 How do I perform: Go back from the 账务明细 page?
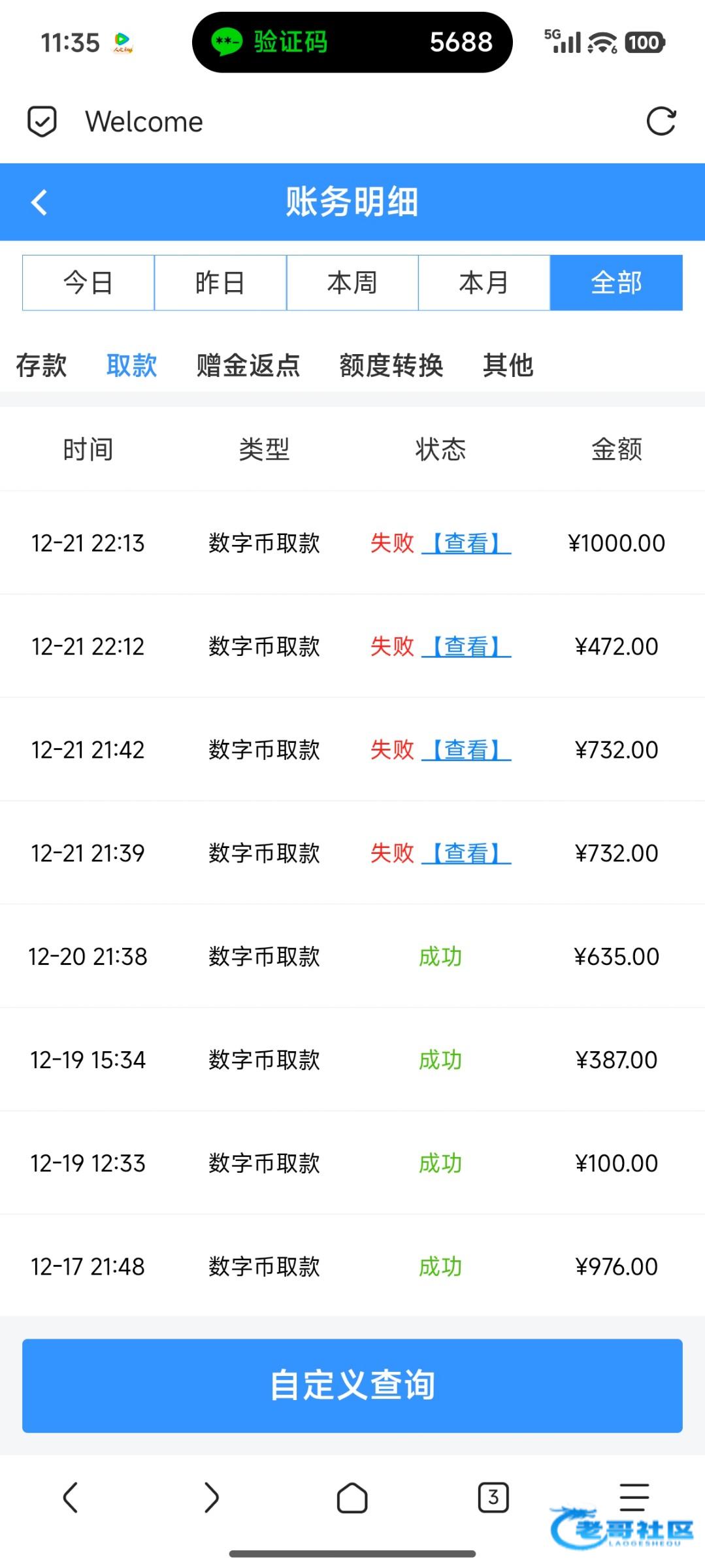tap(39, 202)
